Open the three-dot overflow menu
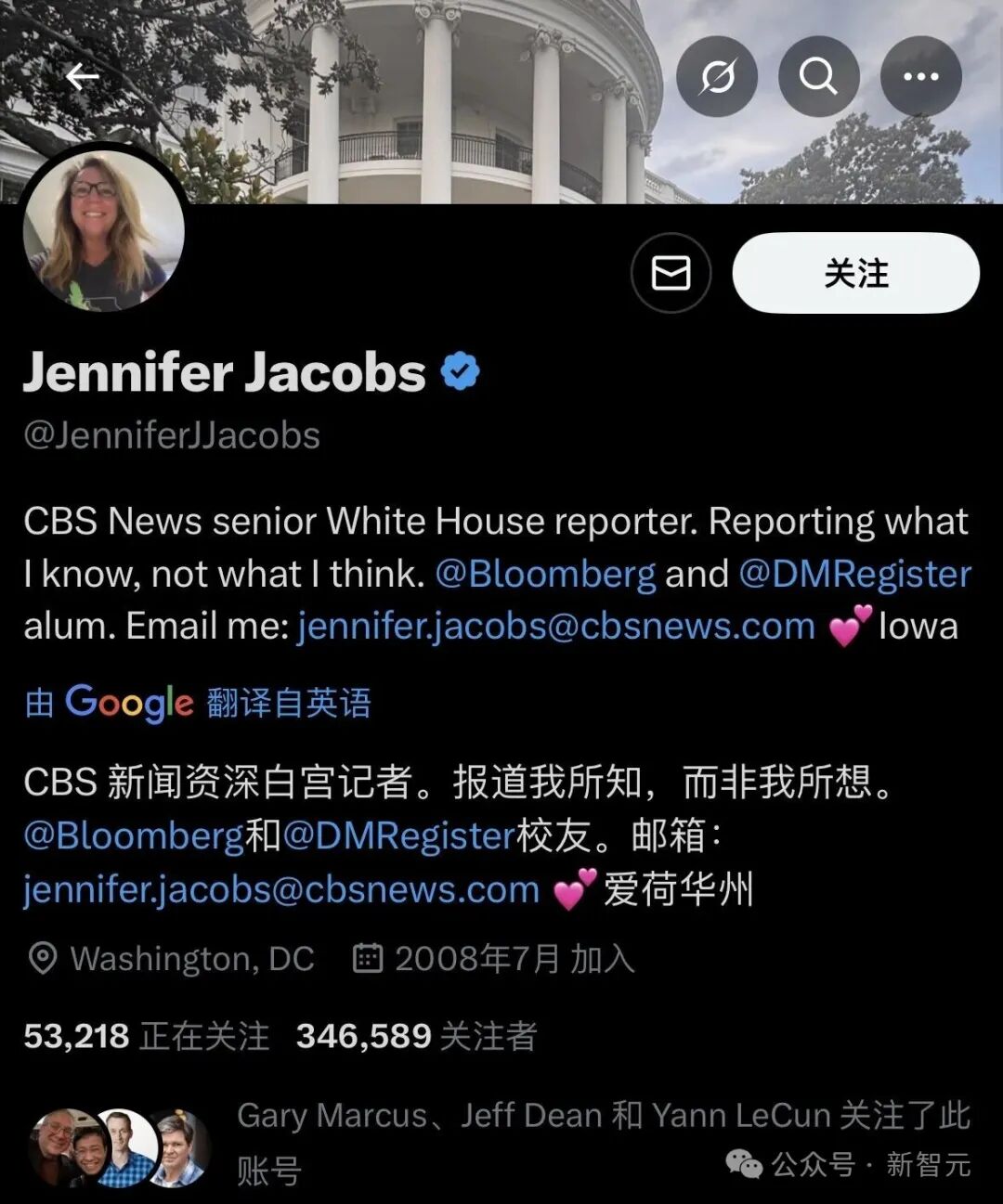 tap(920, 76)
